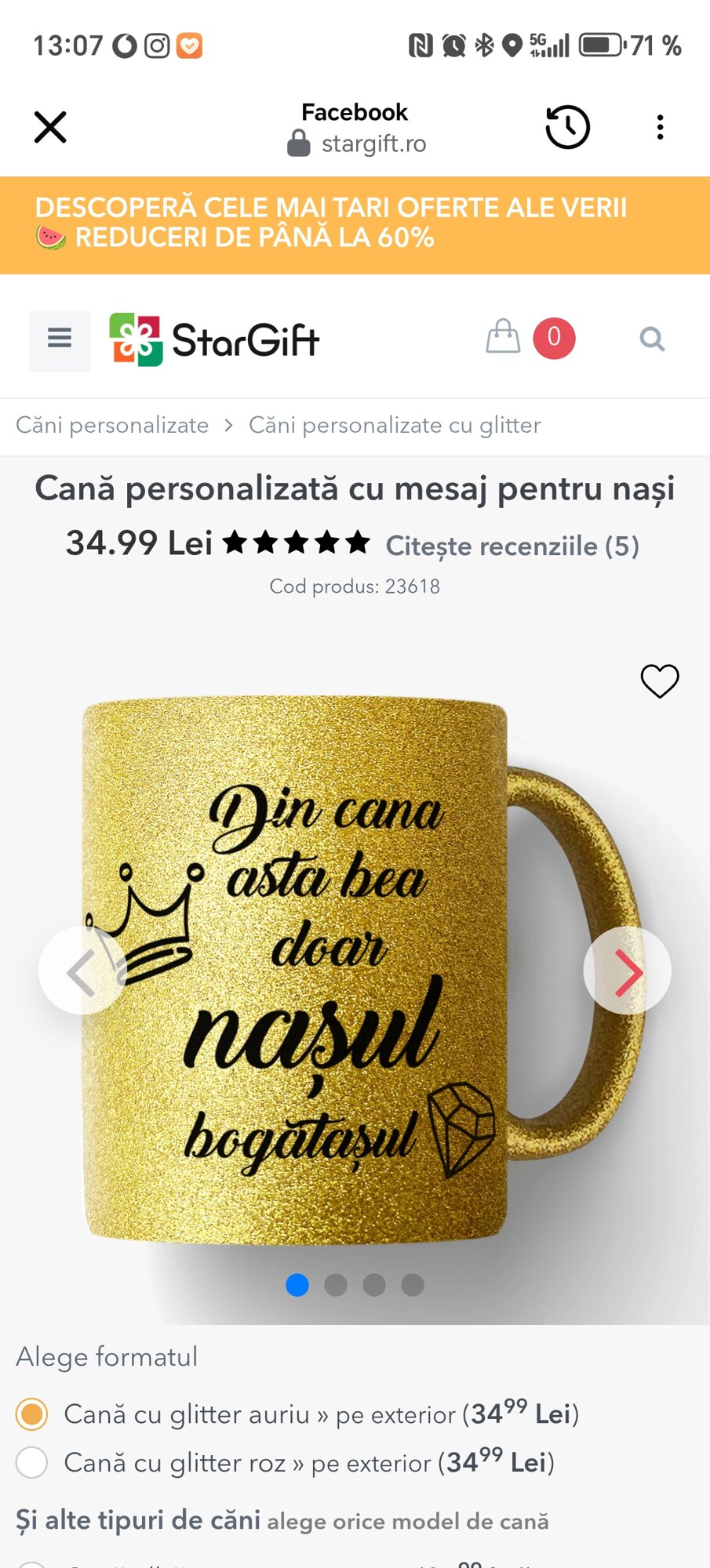Viewport: 710px width, 1568px height.
Task: Add the mug to favorites
Action: tap(659, 680)
